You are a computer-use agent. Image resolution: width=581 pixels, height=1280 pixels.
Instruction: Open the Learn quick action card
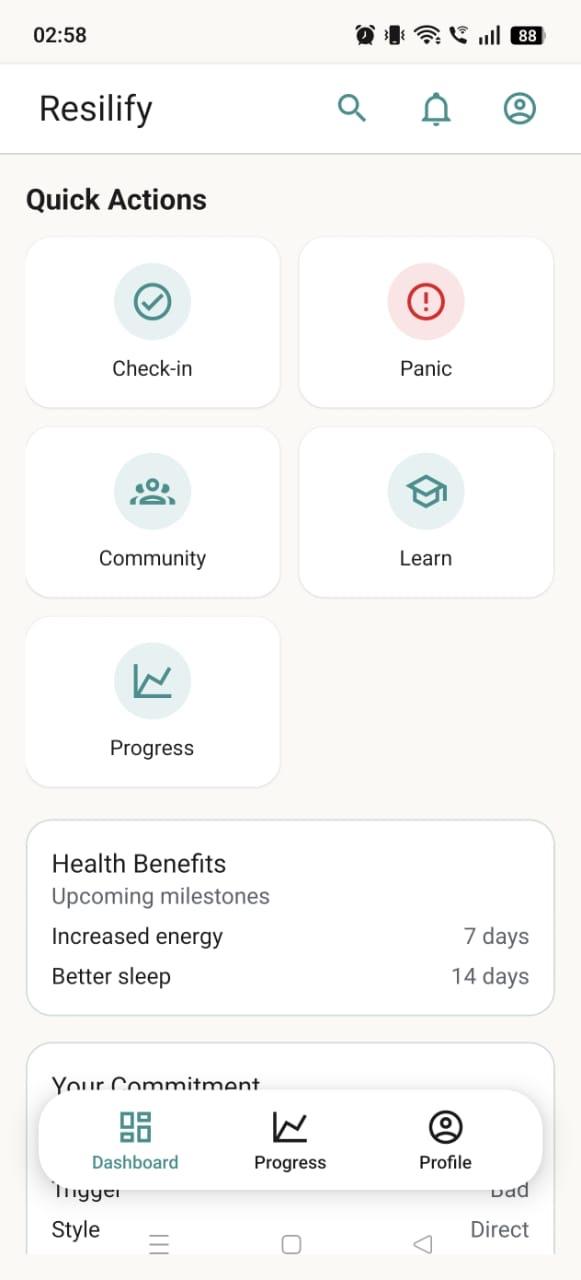pos(426,512)
